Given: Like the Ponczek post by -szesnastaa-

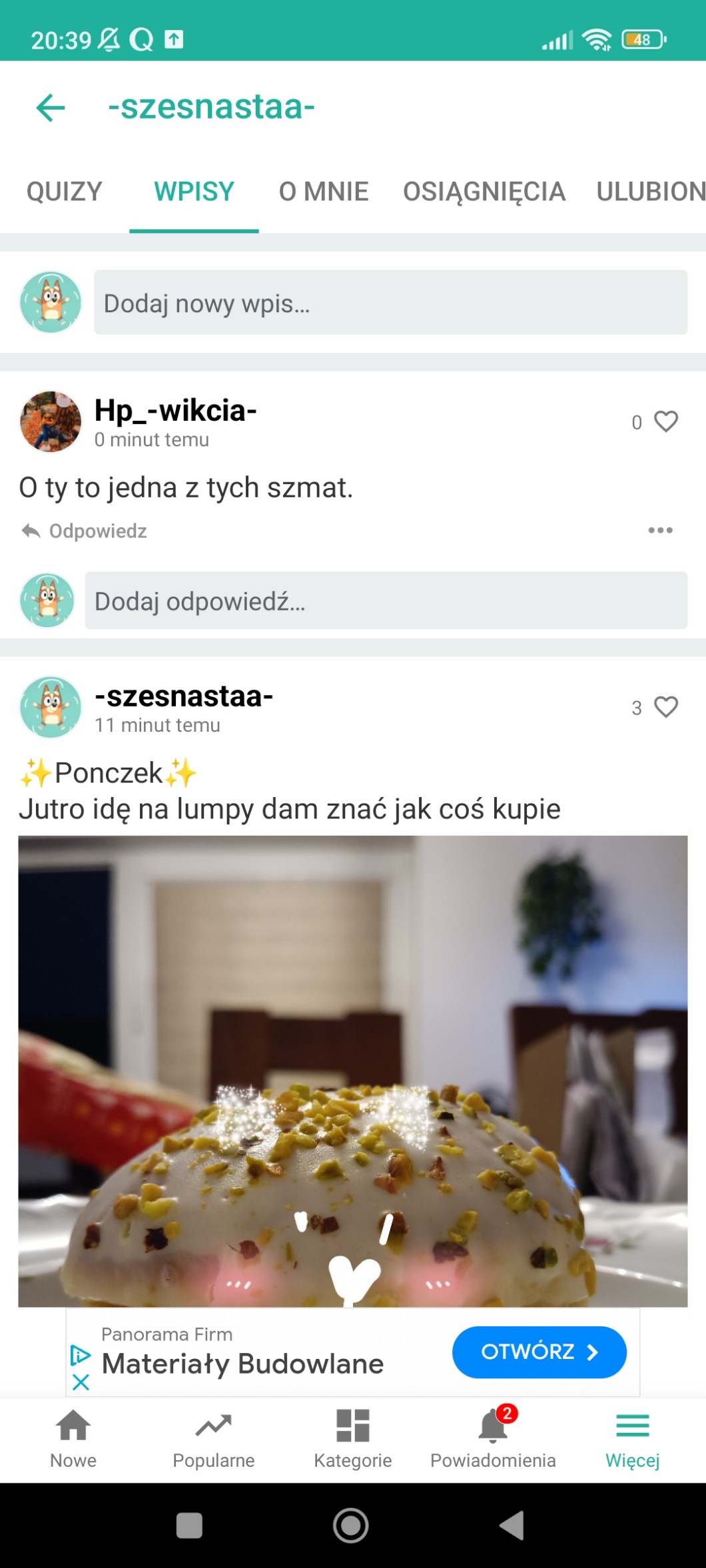Looking at the screenshot, I should tap(665, 706).
